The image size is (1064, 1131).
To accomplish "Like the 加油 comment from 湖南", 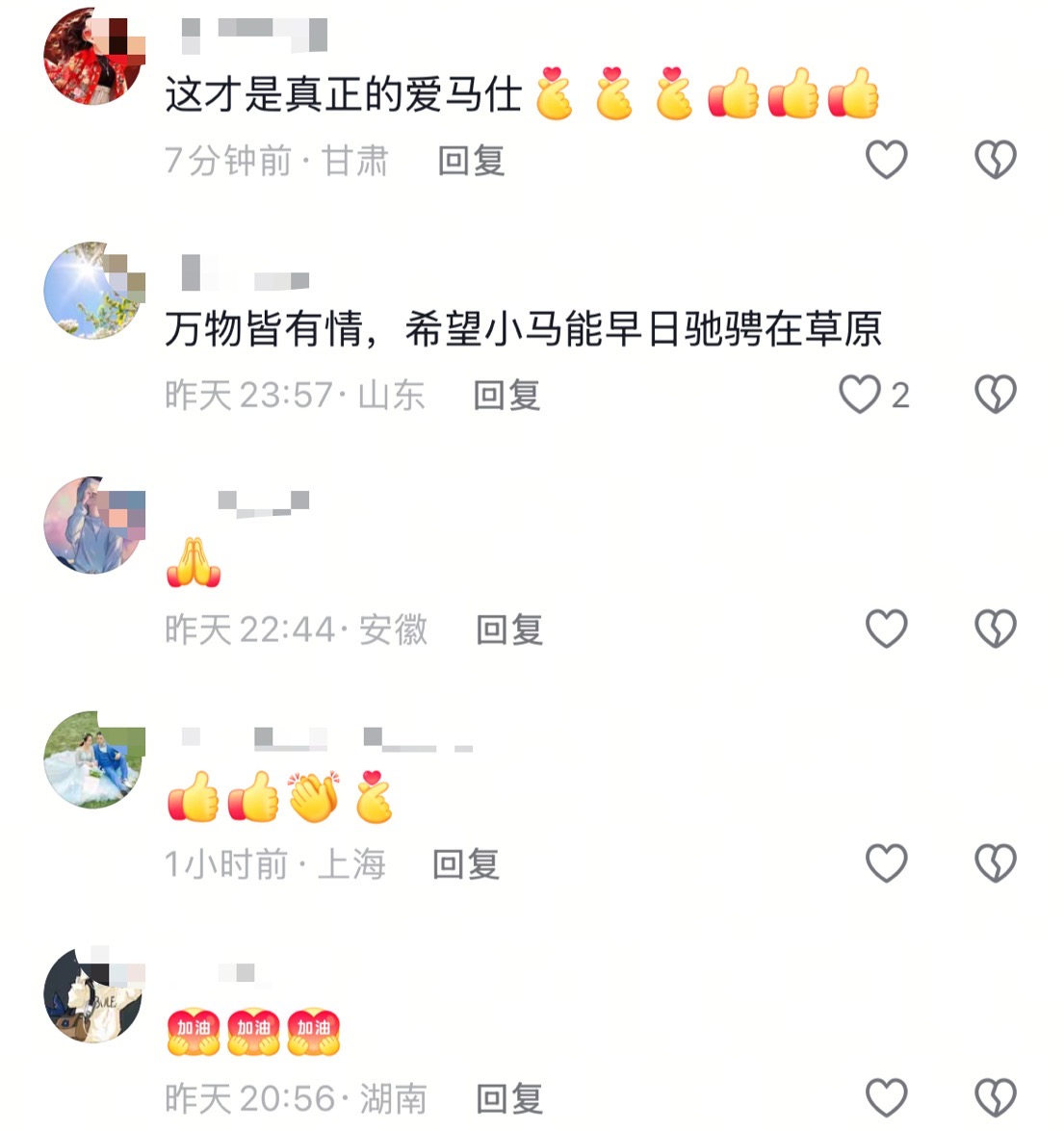I will pos(886,1097).
